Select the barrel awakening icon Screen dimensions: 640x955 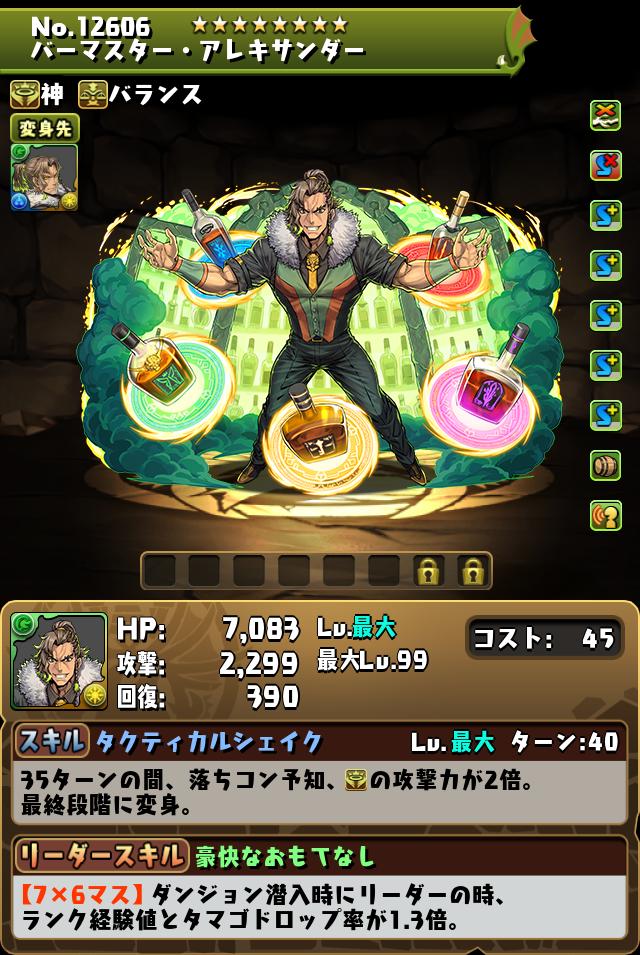[x=606, y=465]
